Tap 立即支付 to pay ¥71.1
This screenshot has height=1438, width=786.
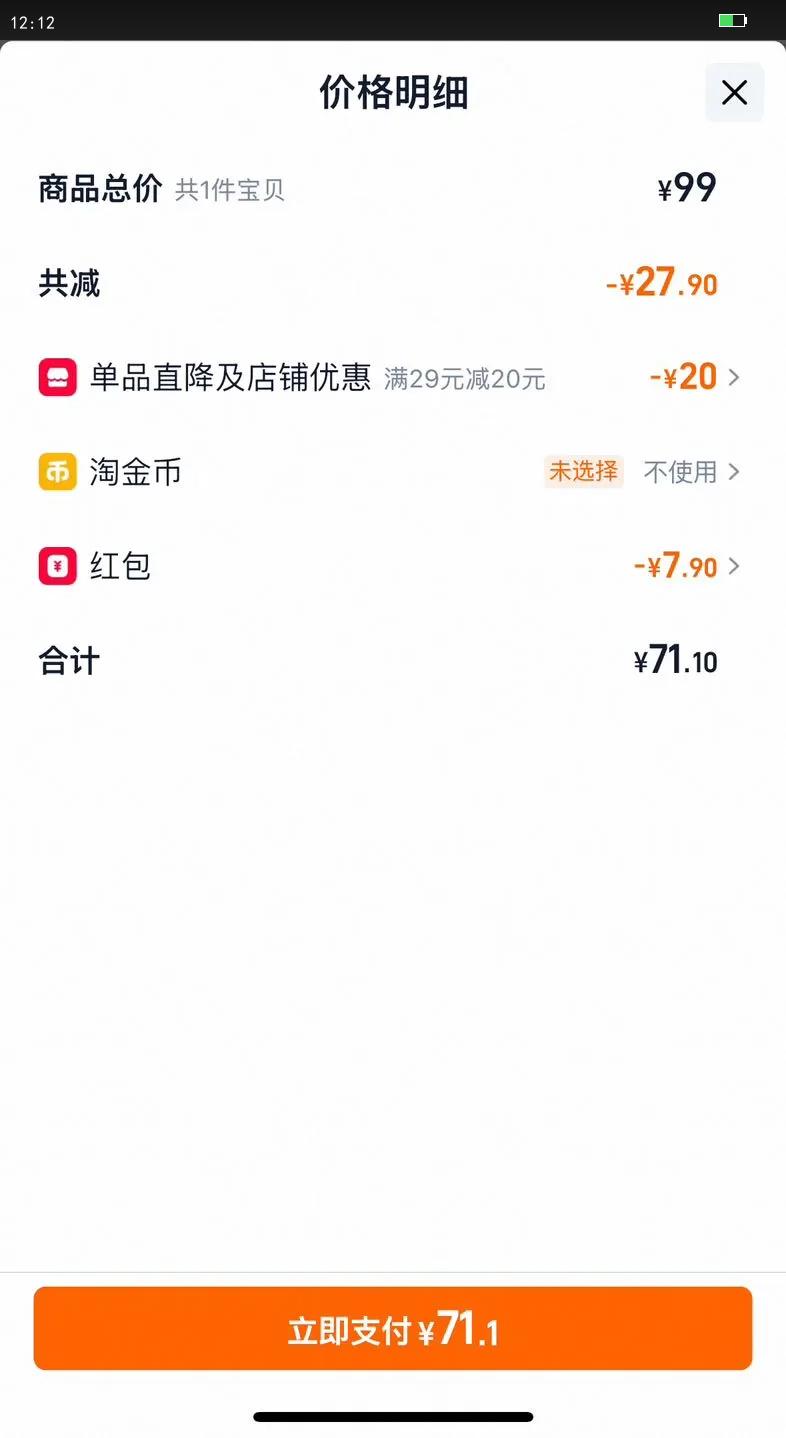(x=392, y=1328)
